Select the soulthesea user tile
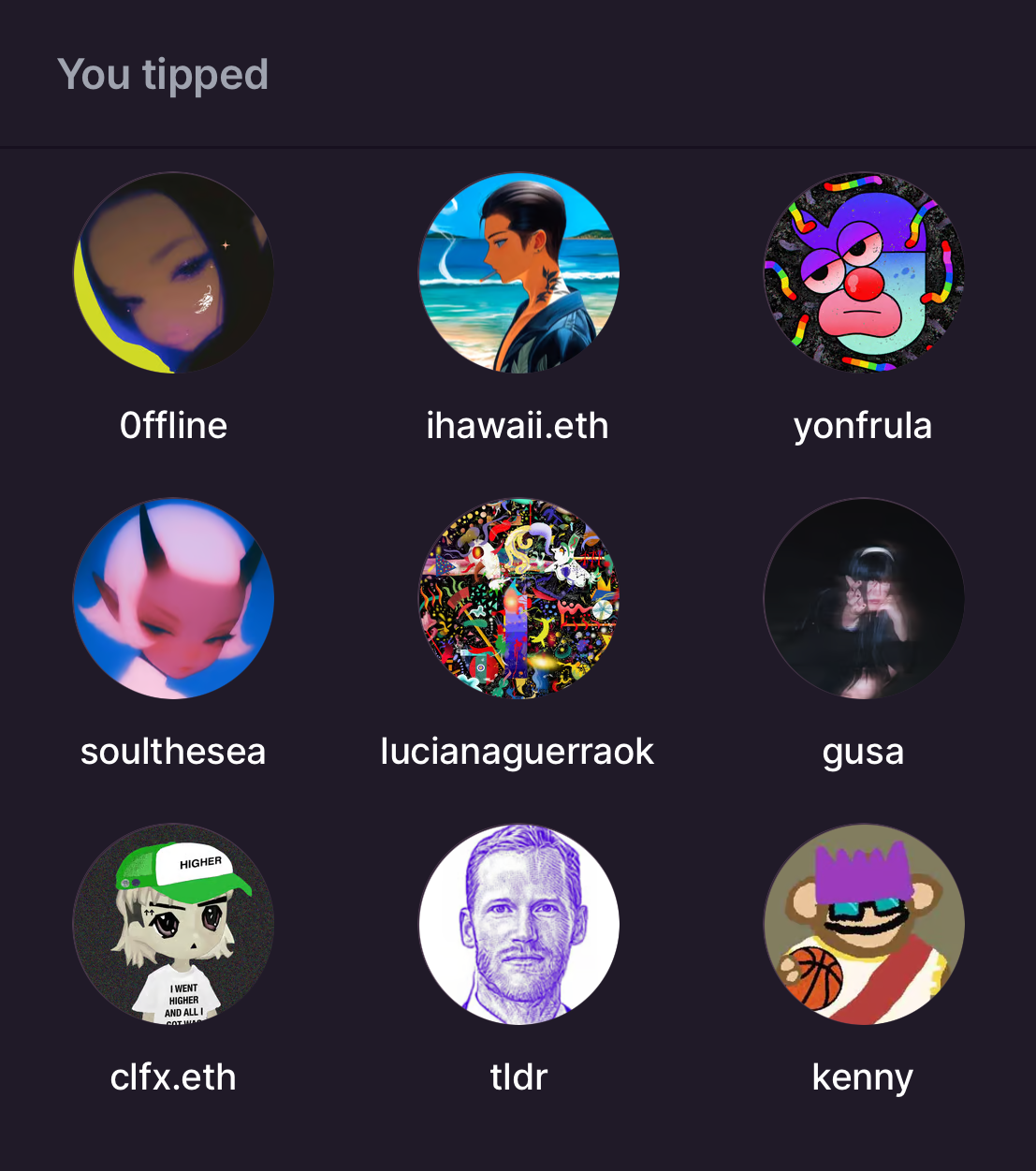Viewport: 1036px width, 1171px height. (173, 598)
